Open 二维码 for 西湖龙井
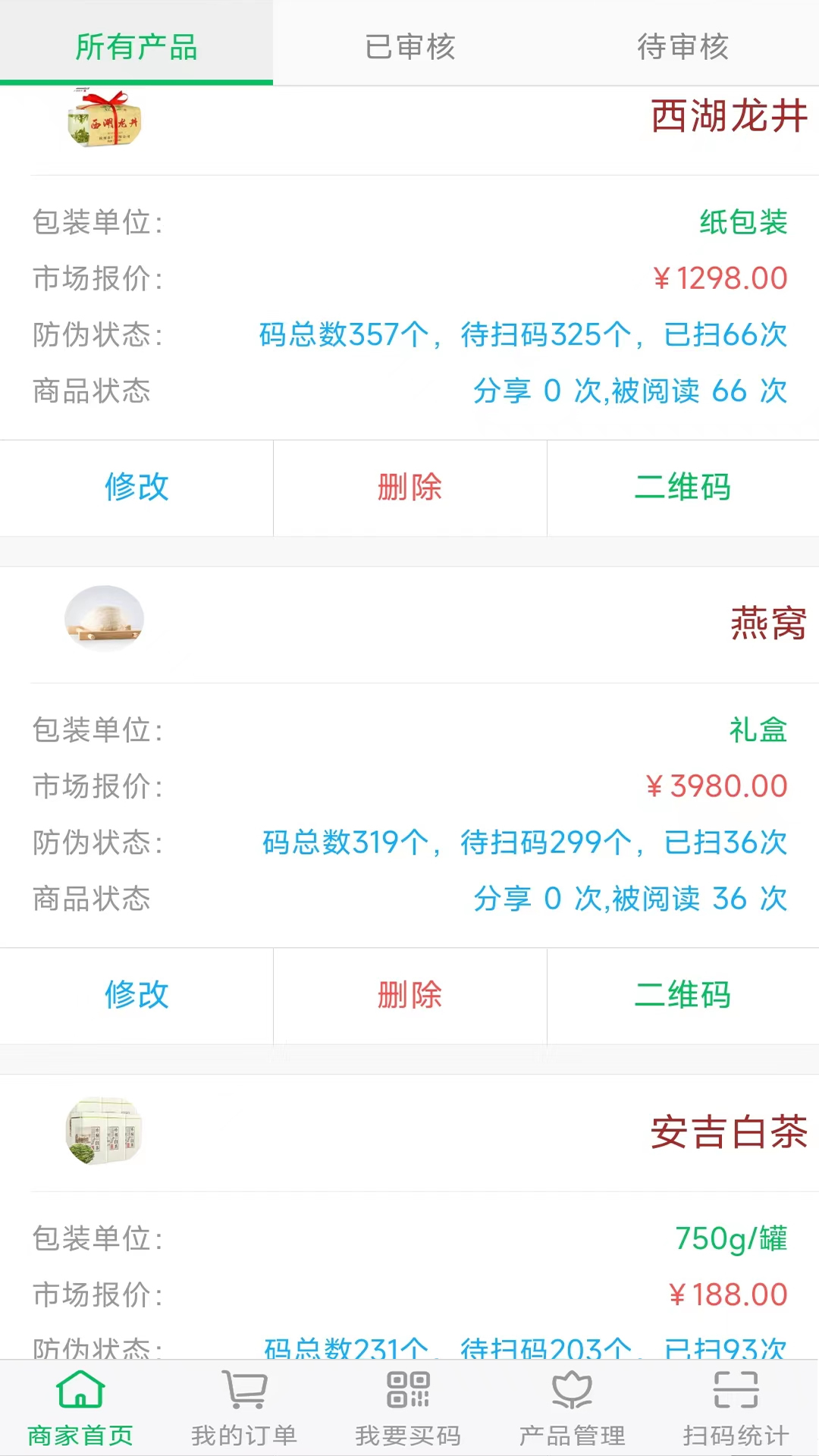The height and width of the screenshot is (1456, 819). tap(682, 488)
